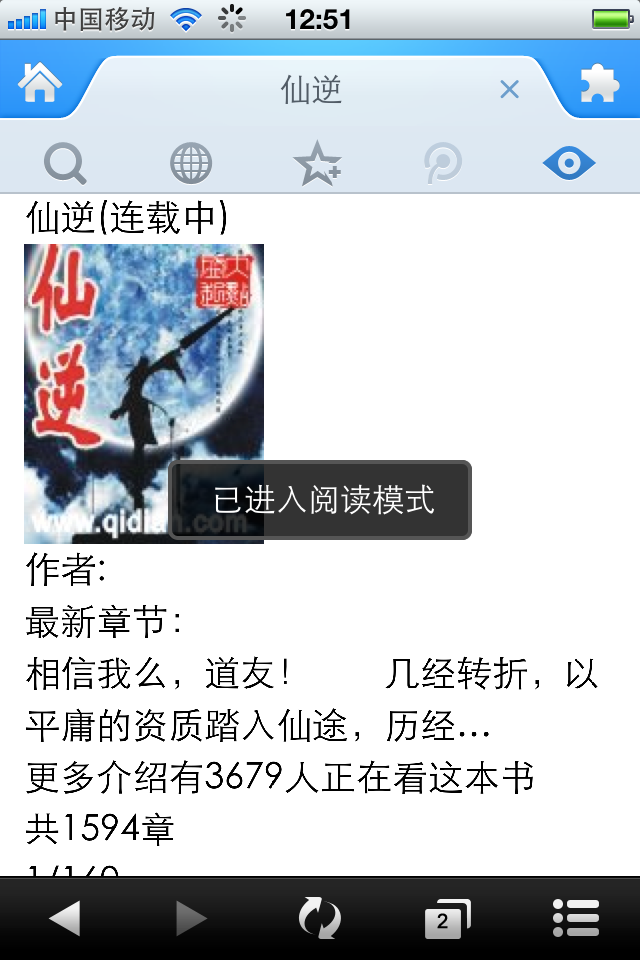Open the browser menu list
The height and width of the screenshot is (960, 640).
pos(576,918)
